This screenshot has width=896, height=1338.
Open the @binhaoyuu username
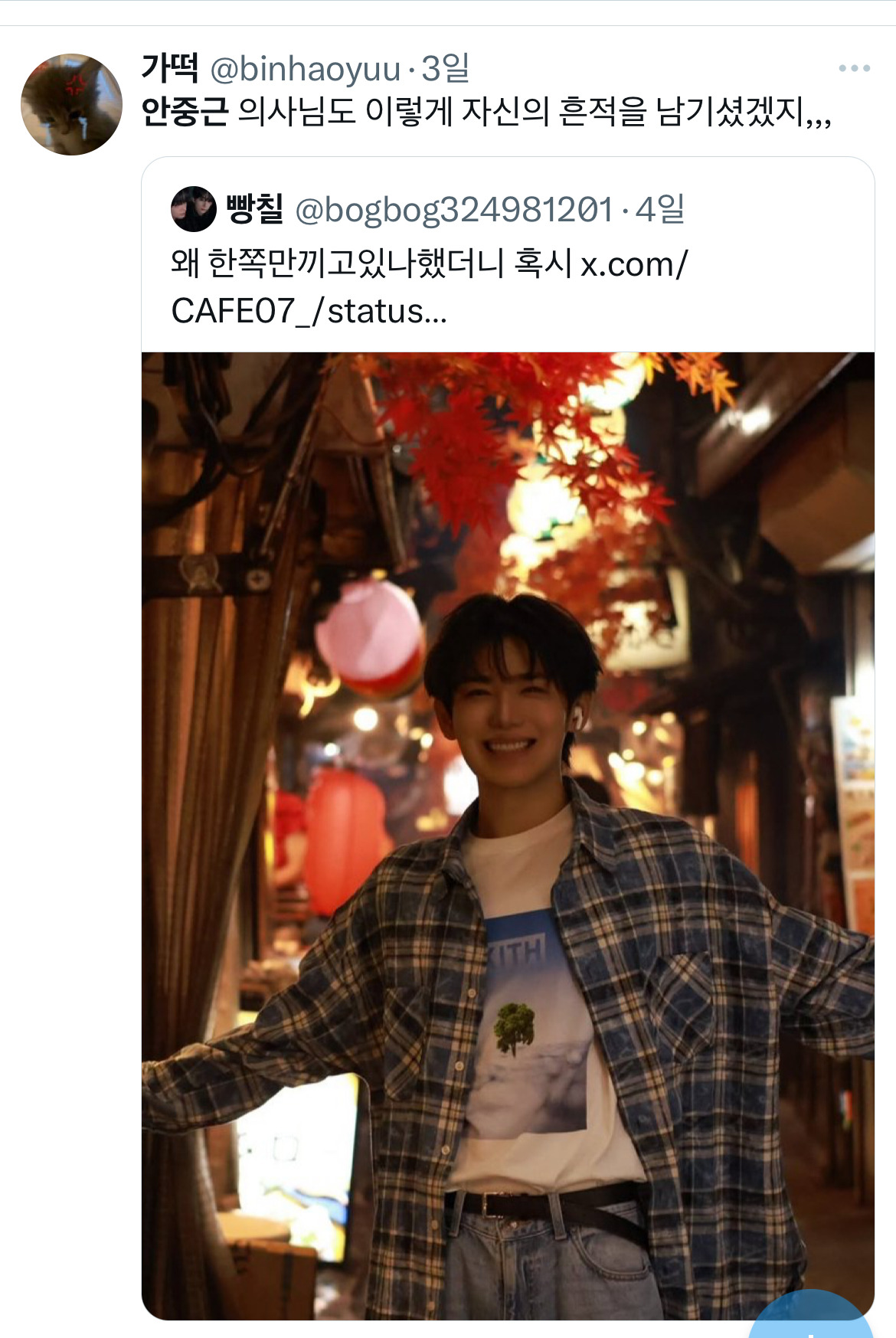pos(305,70)
